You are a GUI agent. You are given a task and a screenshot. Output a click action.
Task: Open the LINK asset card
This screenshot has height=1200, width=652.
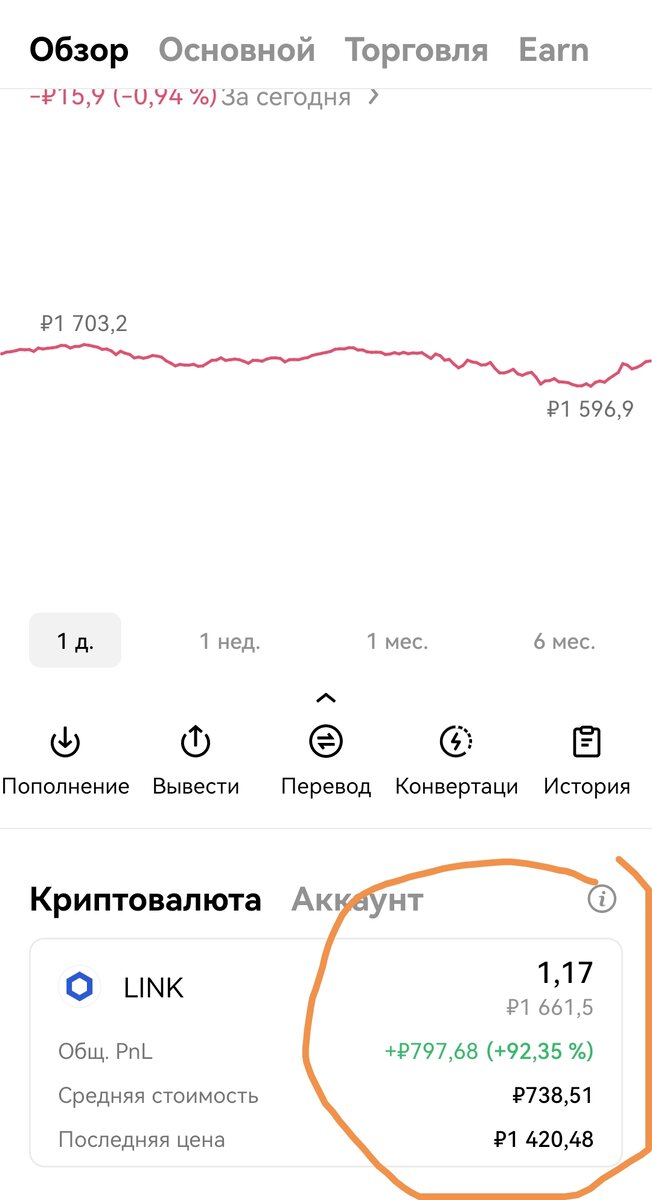[x=326, y=1052]
